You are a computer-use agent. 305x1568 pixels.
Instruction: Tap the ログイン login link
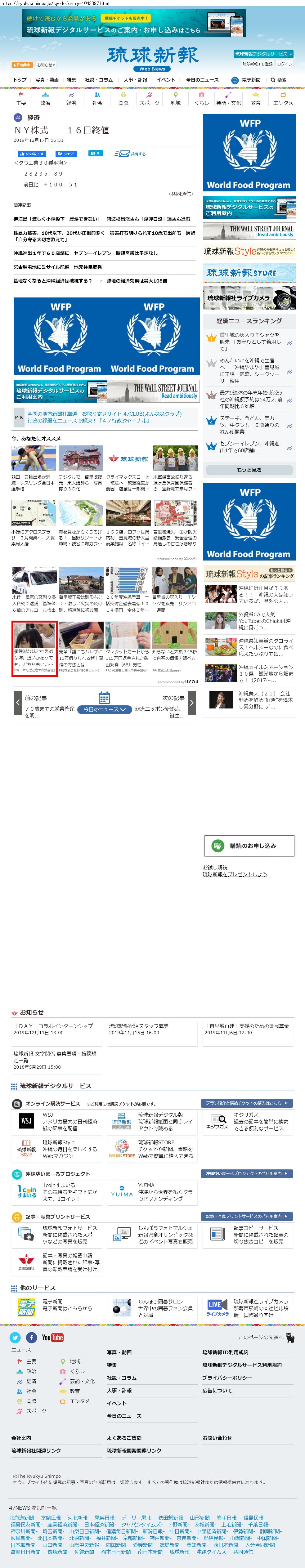[x=284, y=64]
